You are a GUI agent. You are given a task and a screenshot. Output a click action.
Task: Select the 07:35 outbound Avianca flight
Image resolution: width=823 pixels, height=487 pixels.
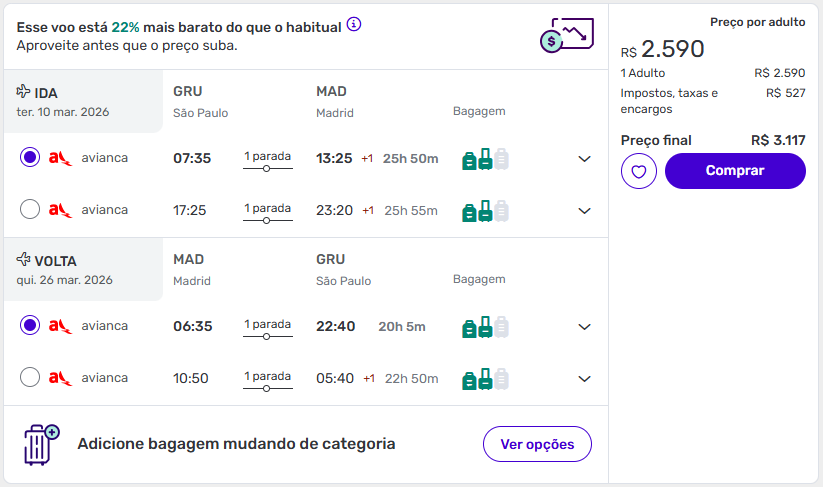[x=30, y=158]
